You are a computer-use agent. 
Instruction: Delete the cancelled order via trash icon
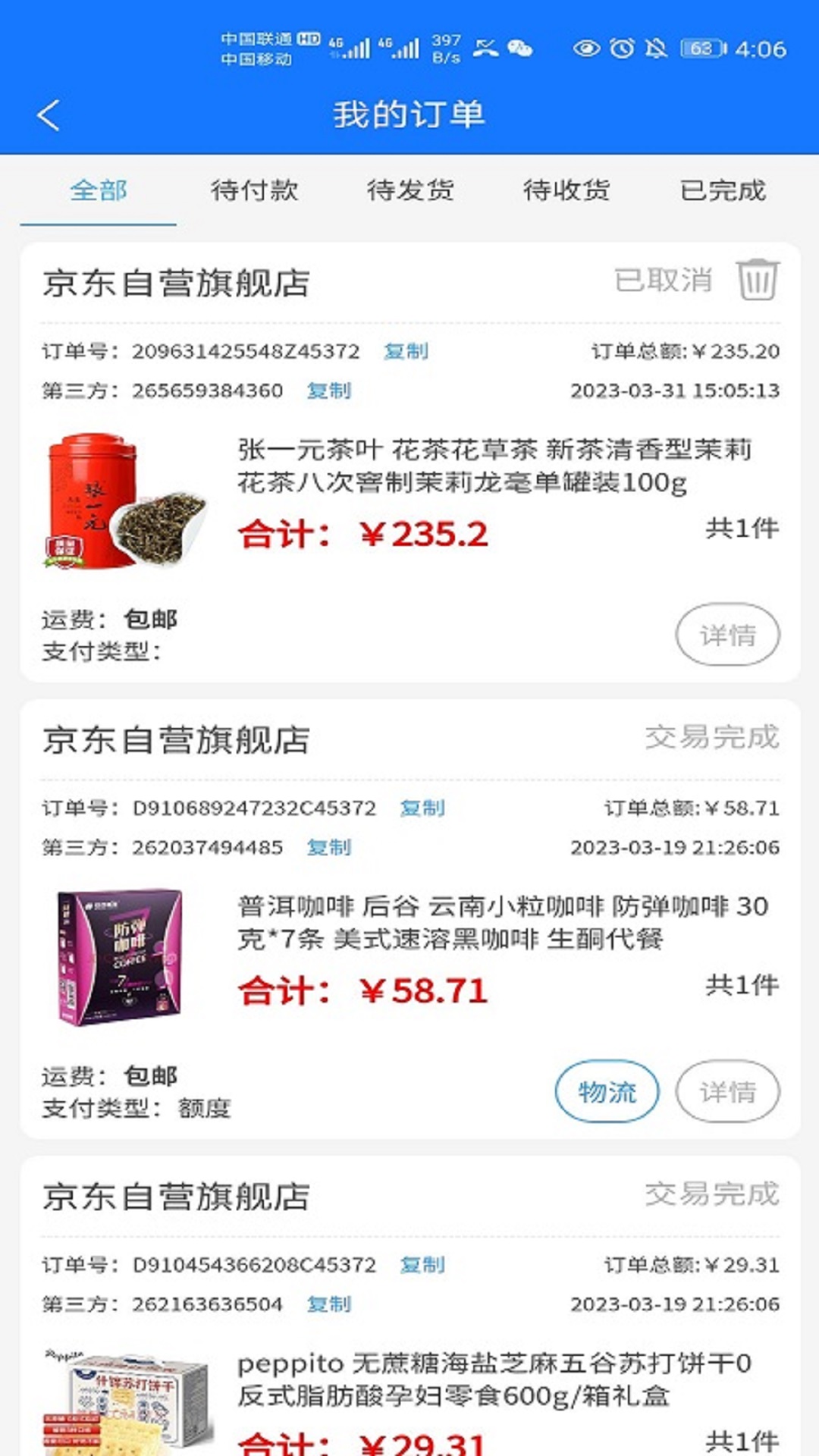757,280
